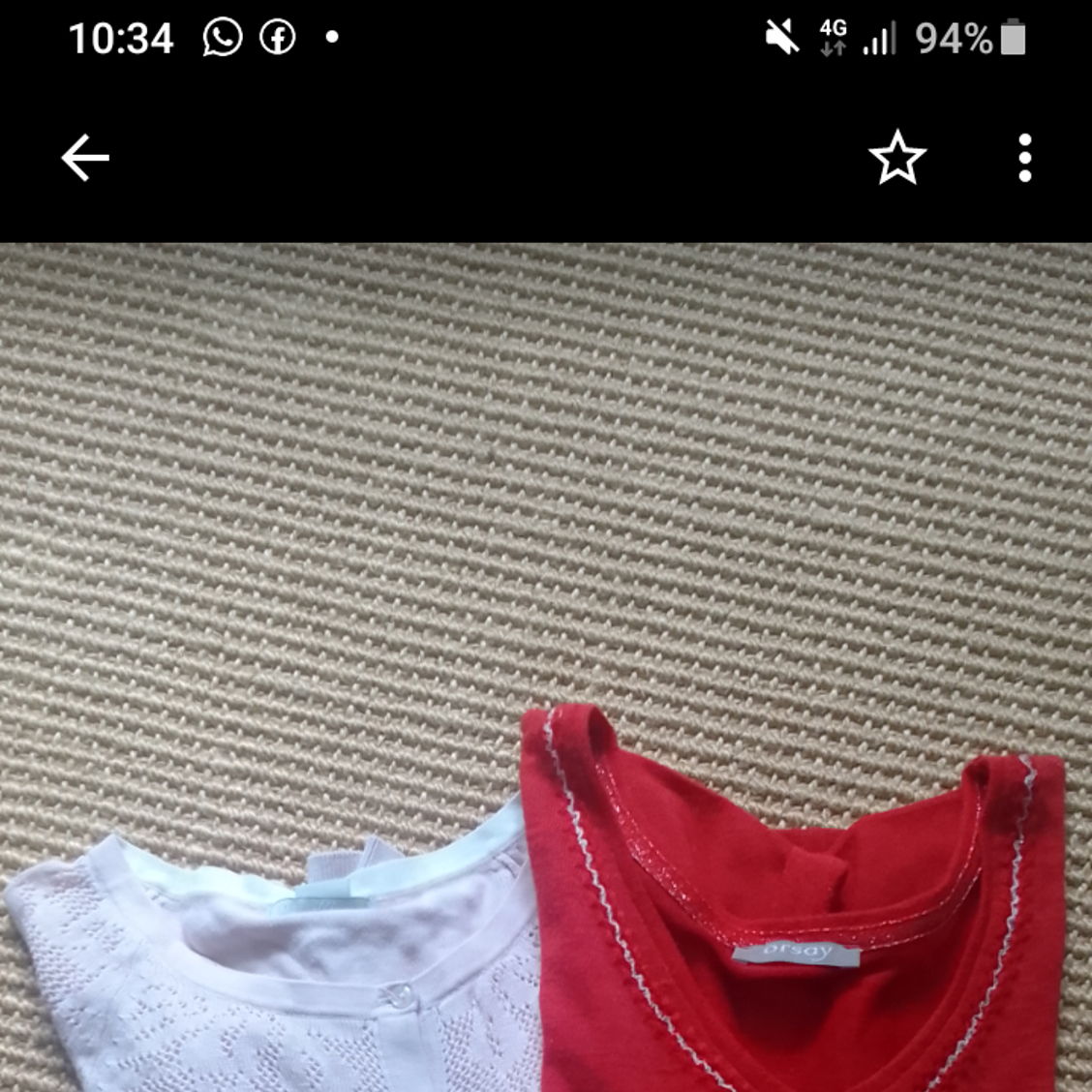Image resolution: width=1092 pixels, height=1092 pixels.
Task: Open the three-dot overflow menu
Action: (1025, 158)
